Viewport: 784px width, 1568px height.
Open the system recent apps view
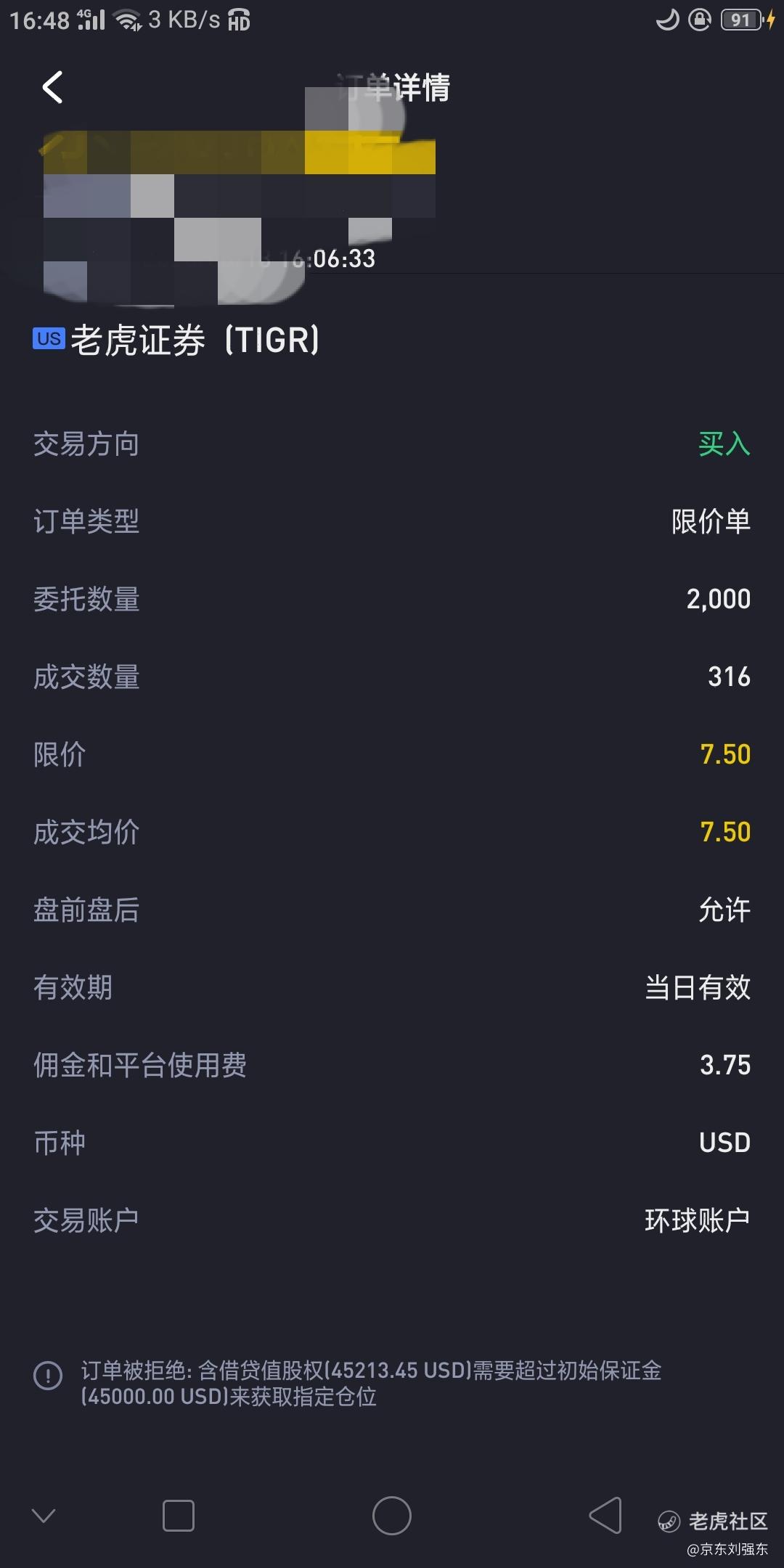point(179,1516)
